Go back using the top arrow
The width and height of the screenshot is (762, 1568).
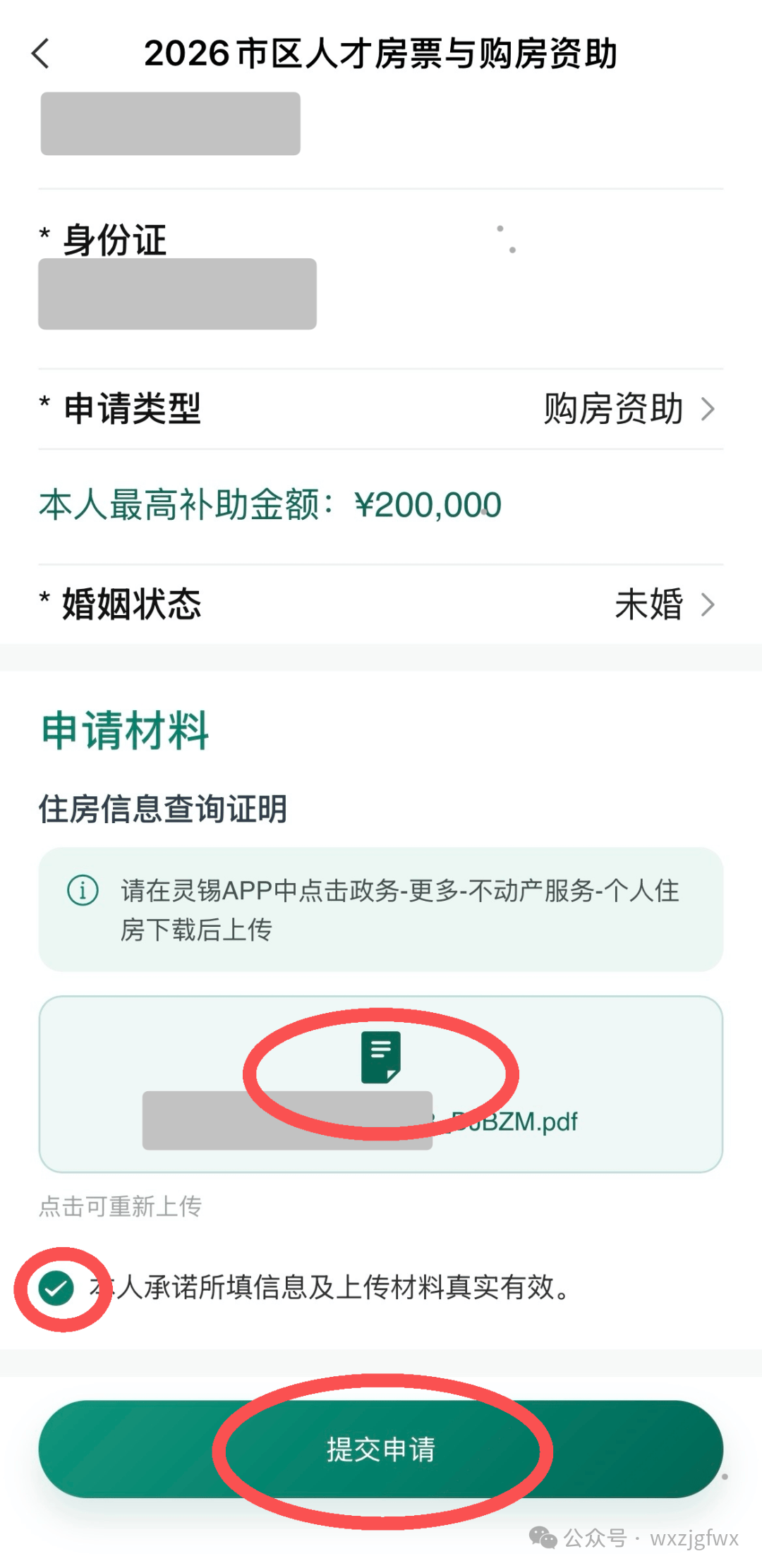pyautogui.click(x=41, y=54)
